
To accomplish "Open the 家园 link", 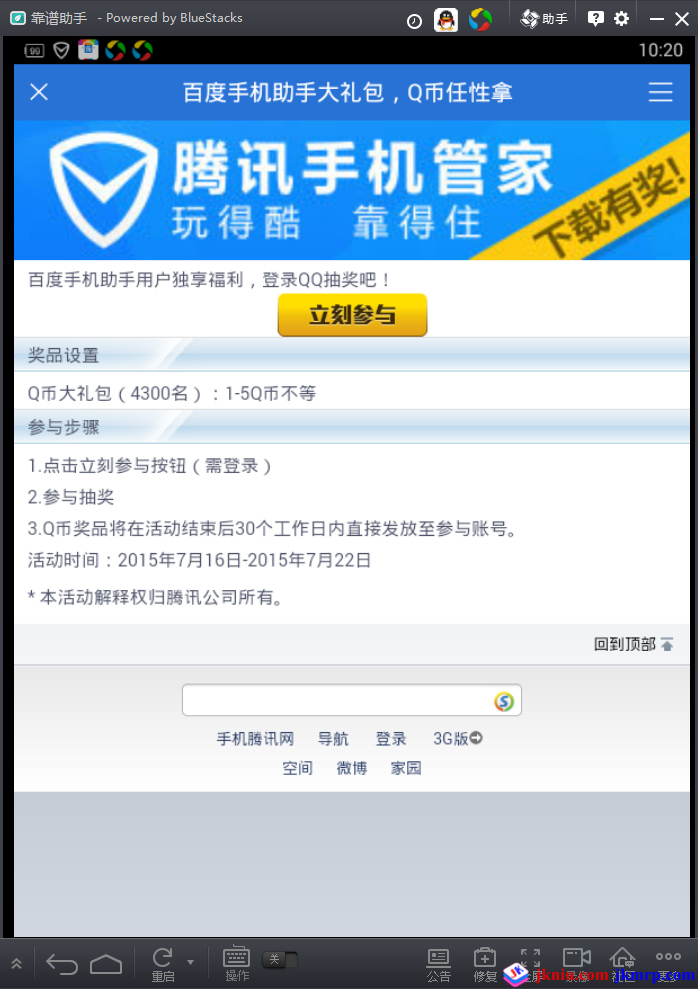I will [x=406, y=768].
